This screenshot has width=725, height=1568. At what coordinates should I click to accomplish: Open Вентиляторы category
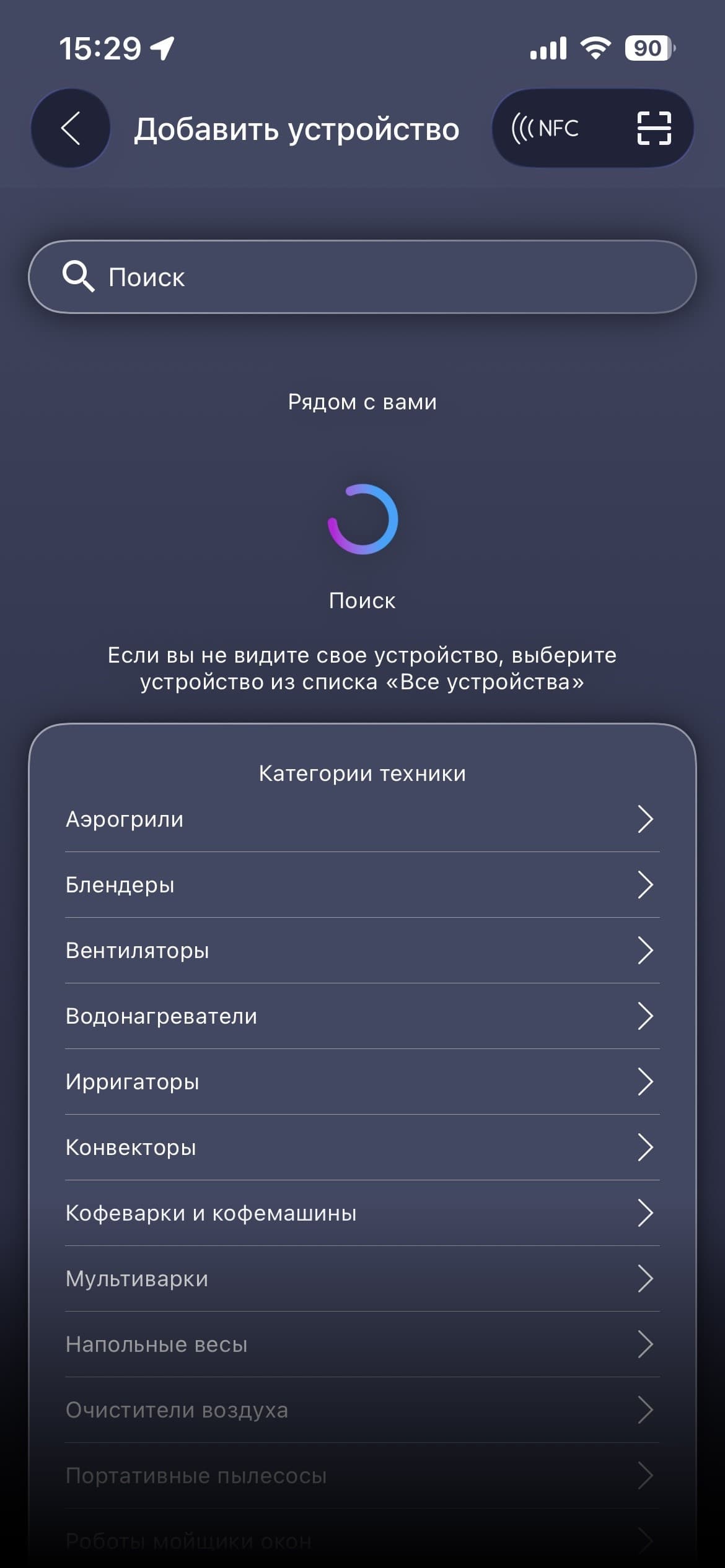(x=362, y=951)
